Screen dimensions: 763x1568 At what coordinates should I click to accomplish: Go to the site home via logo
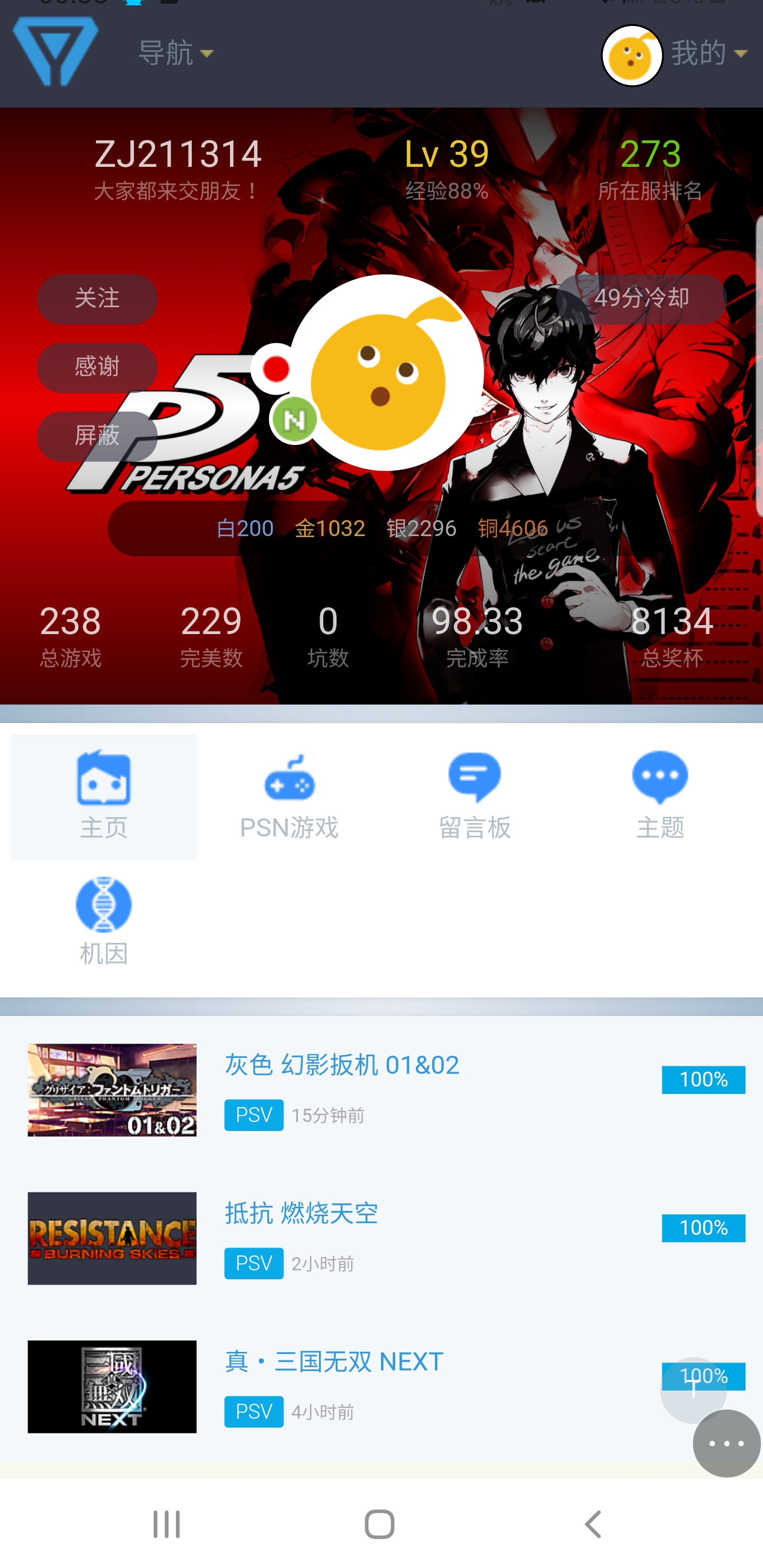(56, 51)
